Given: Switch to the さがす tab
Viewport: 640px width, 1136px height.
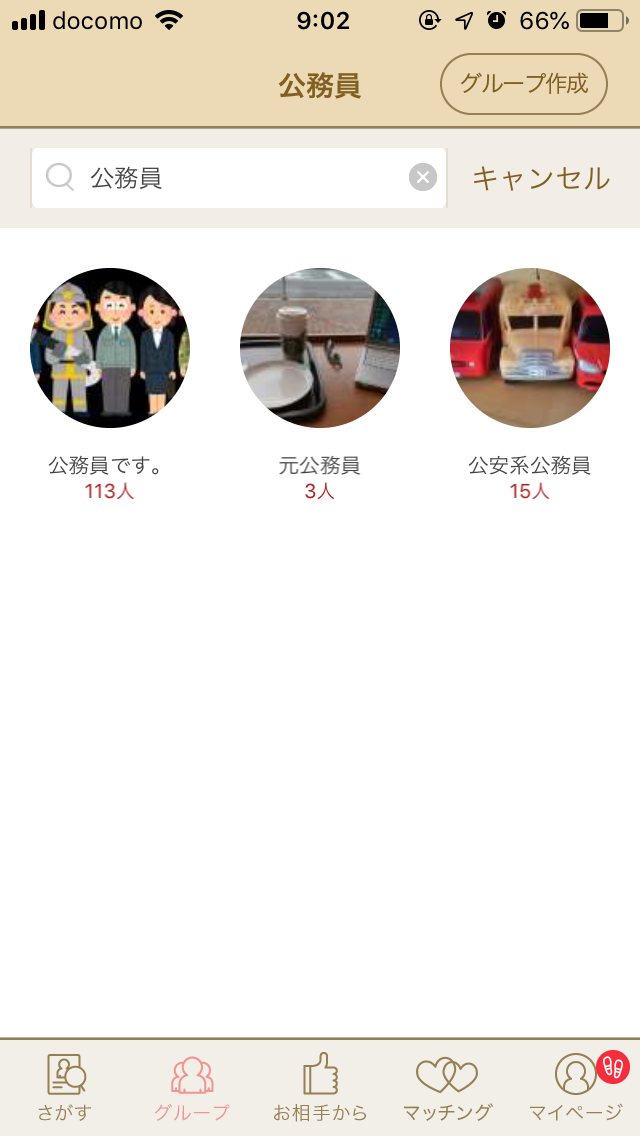Looking at the screenshot, I should tap(65, 1087).
